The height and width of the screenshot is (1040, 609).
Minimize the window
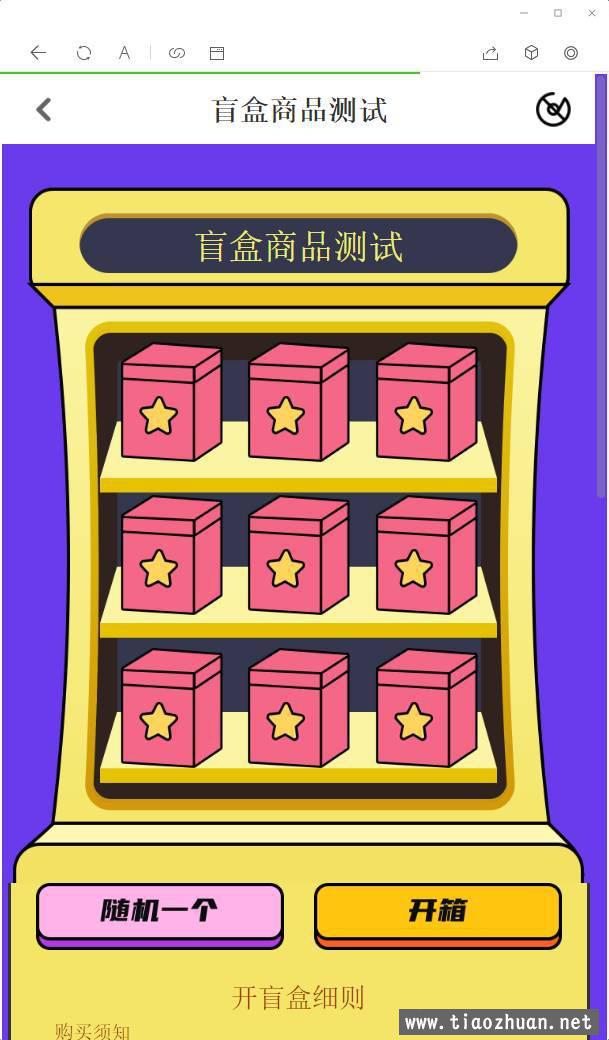coord(524,13)
